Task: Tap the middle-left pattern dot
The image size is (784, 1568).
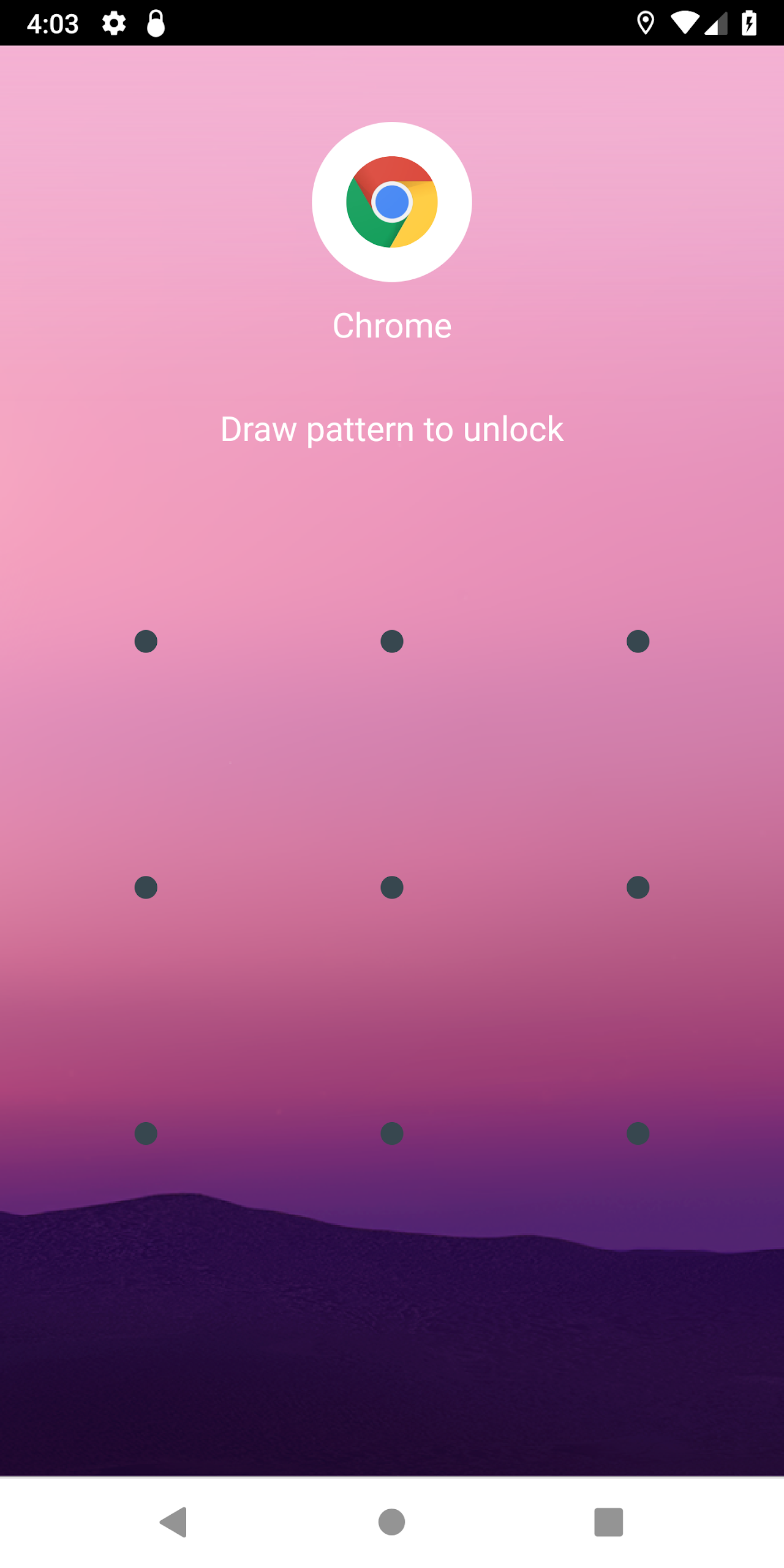Action: click(146, 888)
